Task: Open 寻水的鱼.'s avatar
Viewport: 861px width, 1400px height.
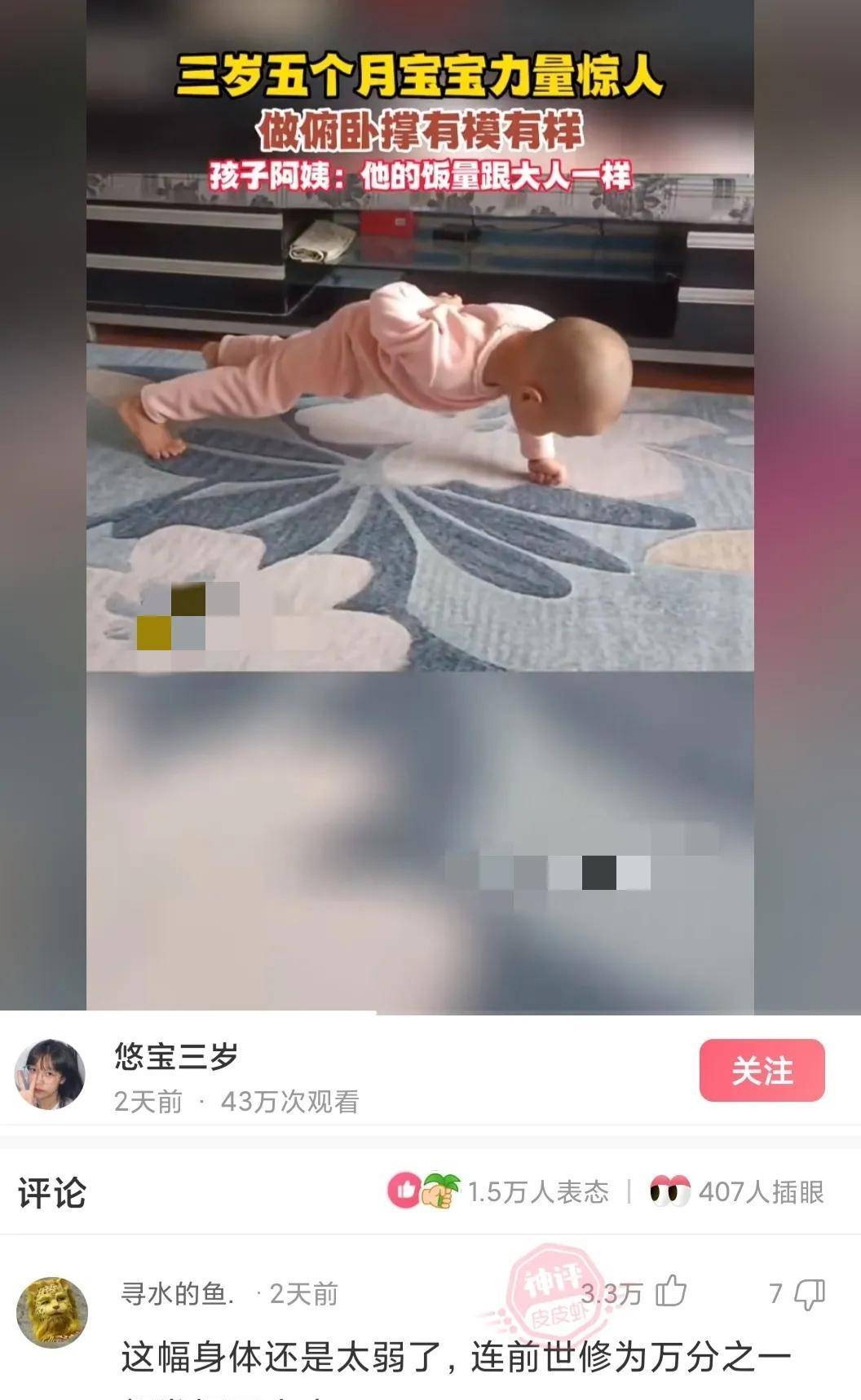Action: 51,1312
